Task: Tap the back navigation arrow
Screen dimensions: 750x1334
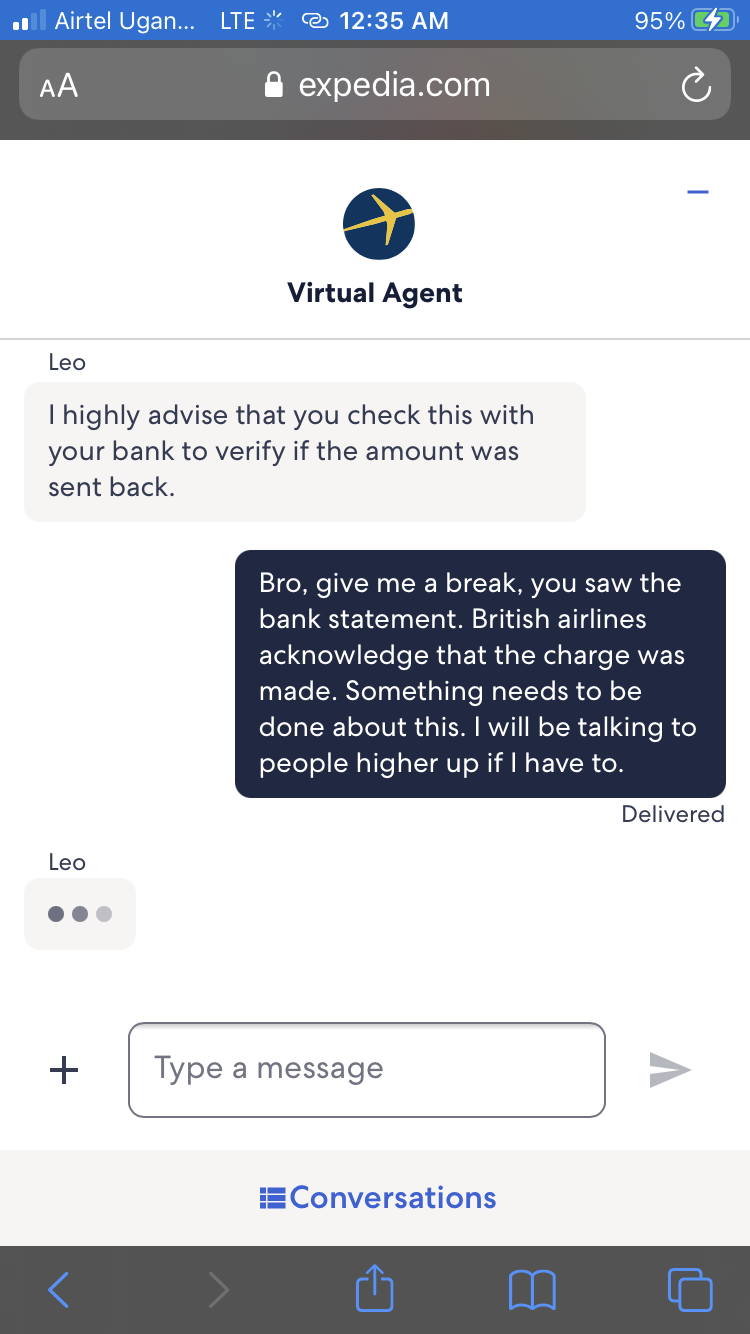Action: (57, 1289)
